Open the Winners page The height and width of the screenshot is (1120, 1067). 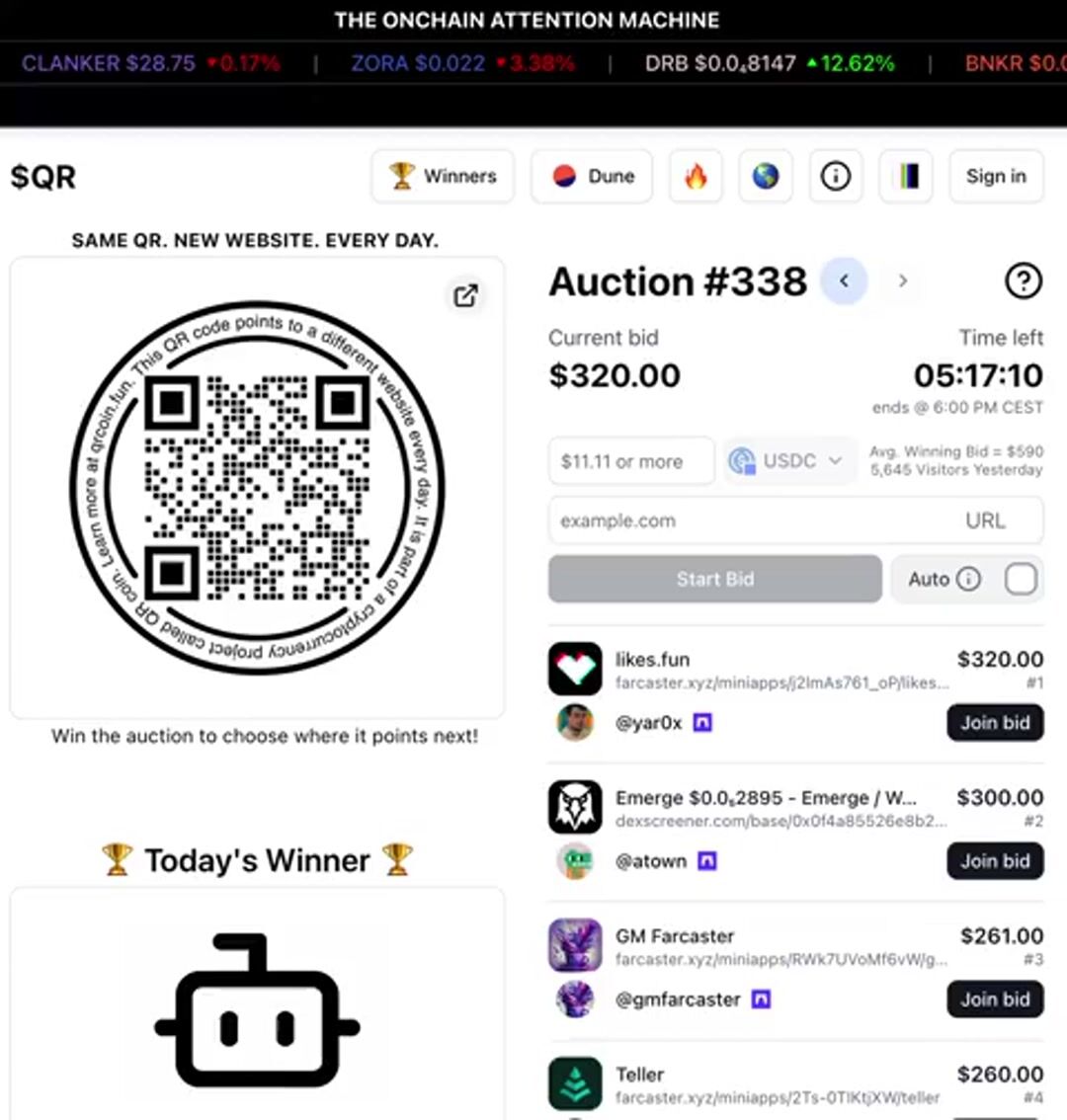click(443, 177)
